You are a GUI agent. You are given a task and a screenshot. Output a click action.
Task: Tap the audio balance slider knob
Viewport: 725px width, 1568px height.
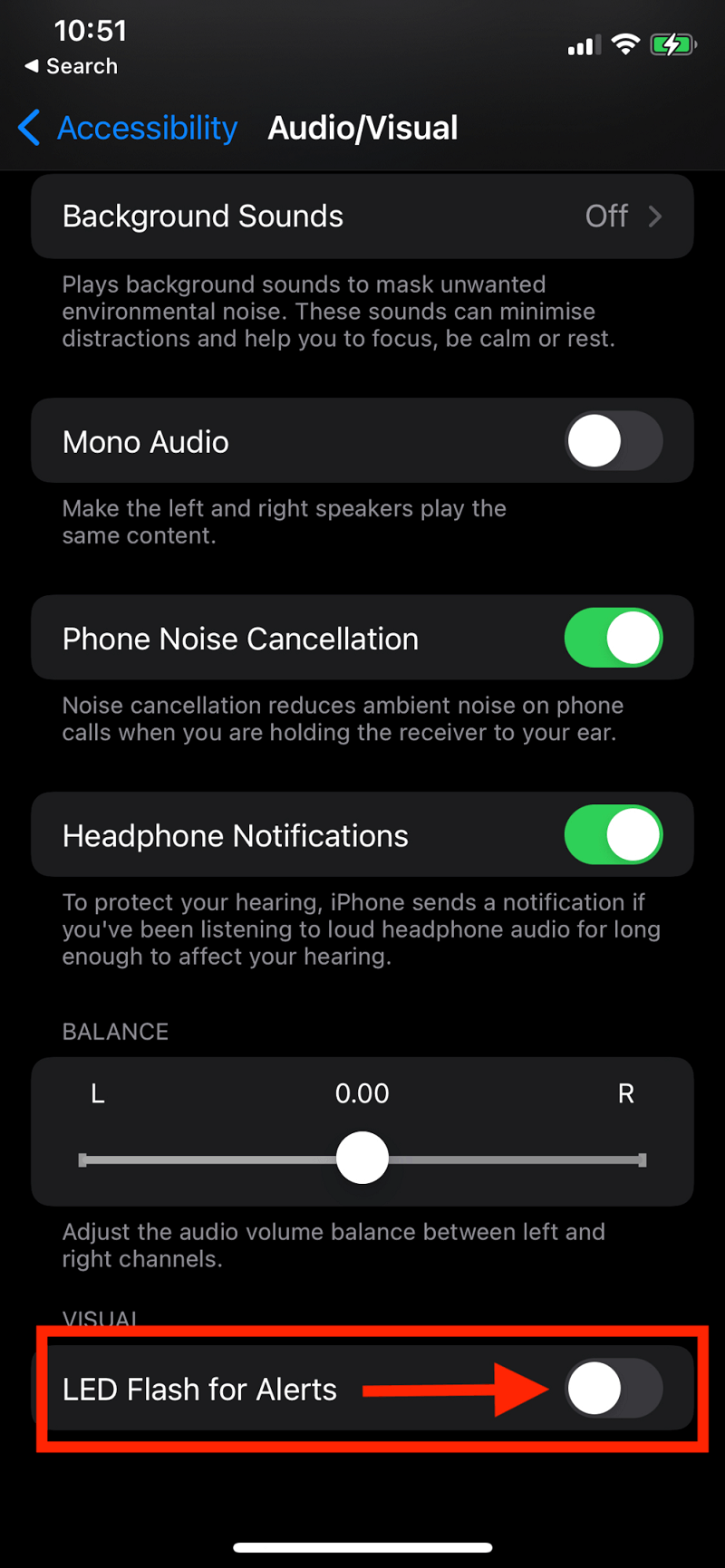[x=362, y=1157]
